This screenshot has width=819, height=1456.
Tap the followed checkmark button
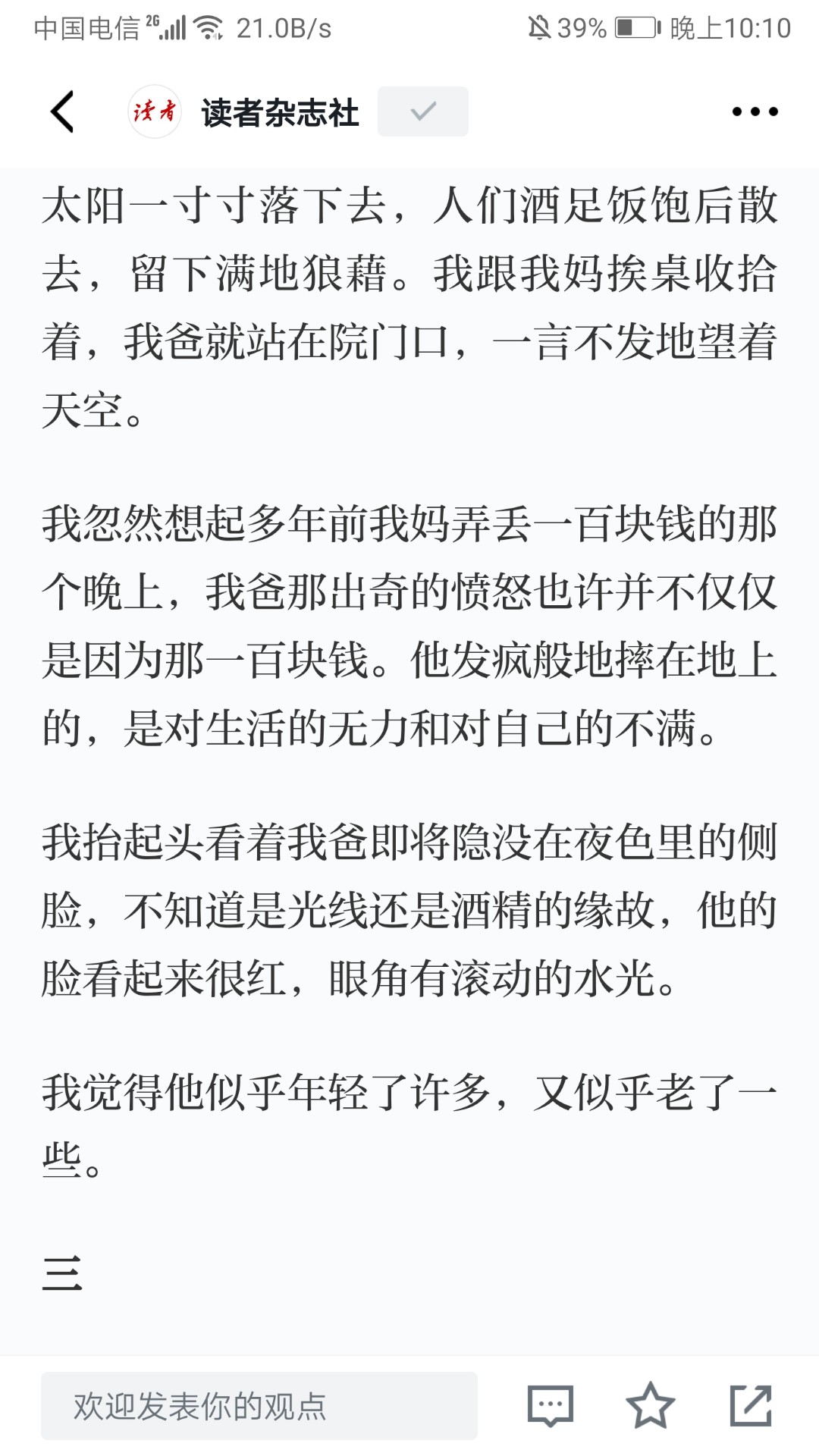pos(423,111)
